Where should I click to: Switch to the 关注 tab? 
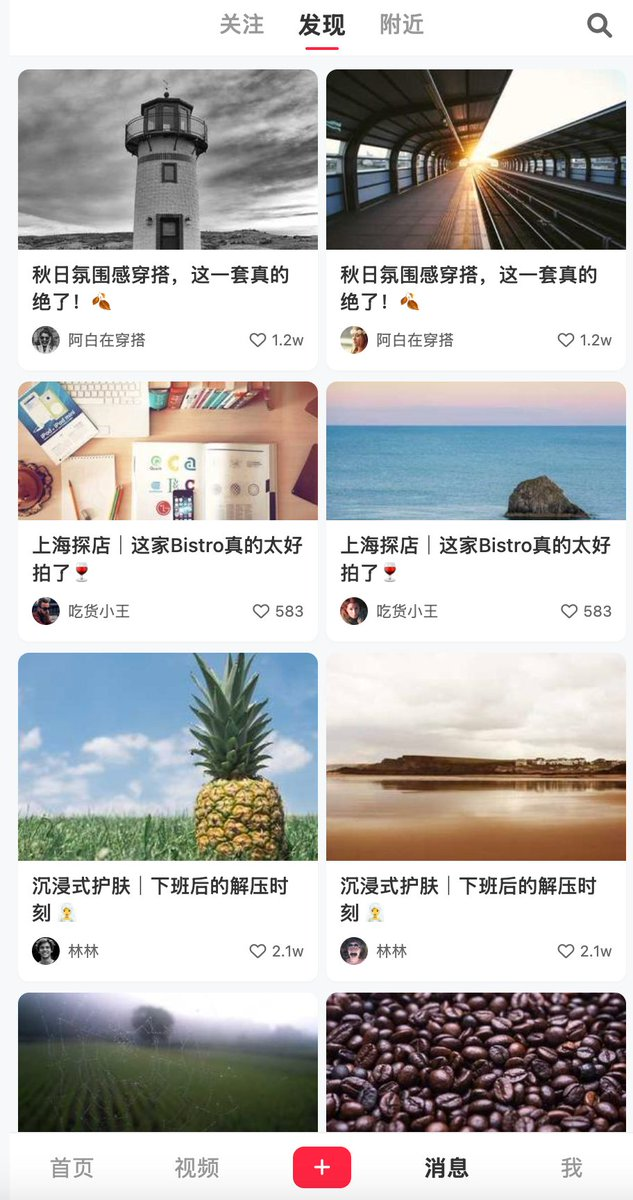click(242, 25)
